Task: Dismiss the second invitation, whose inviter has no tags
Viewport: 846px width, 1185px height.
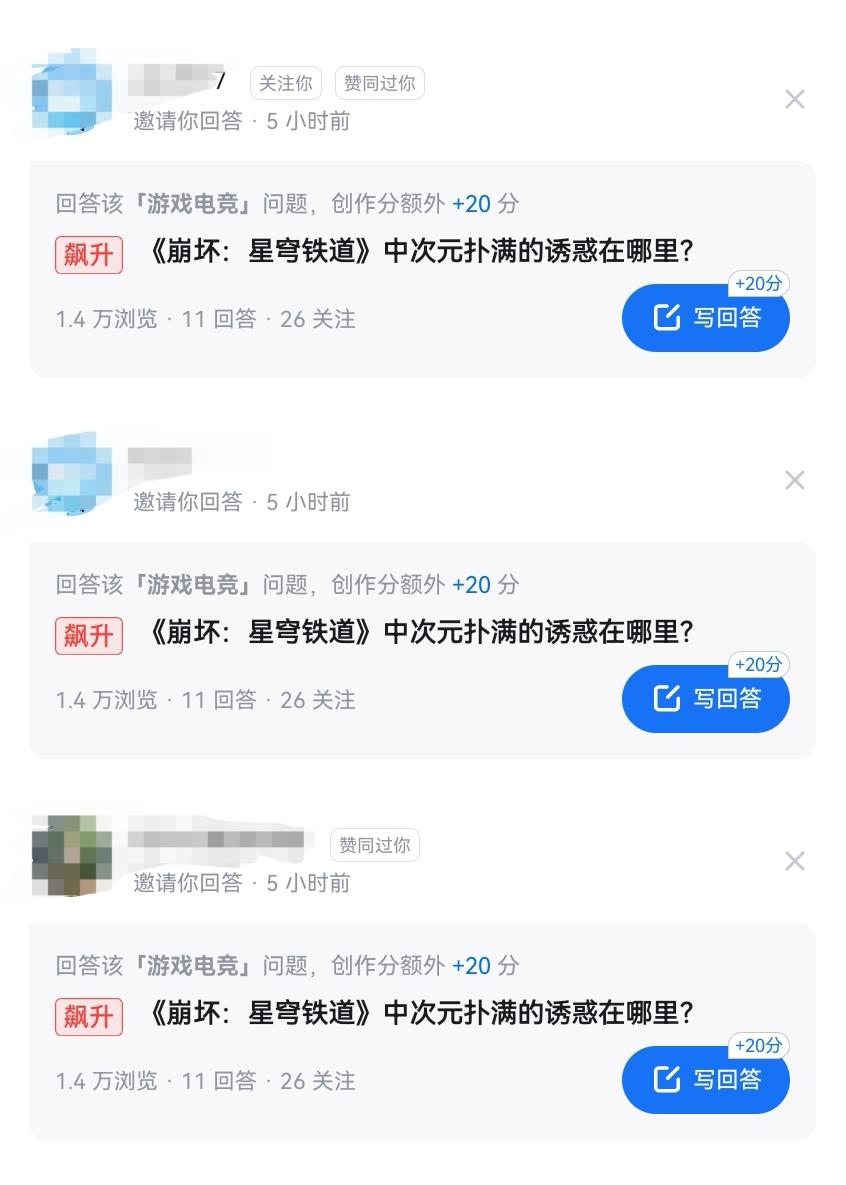Action: pyautogui.click(x=794, y=480)
